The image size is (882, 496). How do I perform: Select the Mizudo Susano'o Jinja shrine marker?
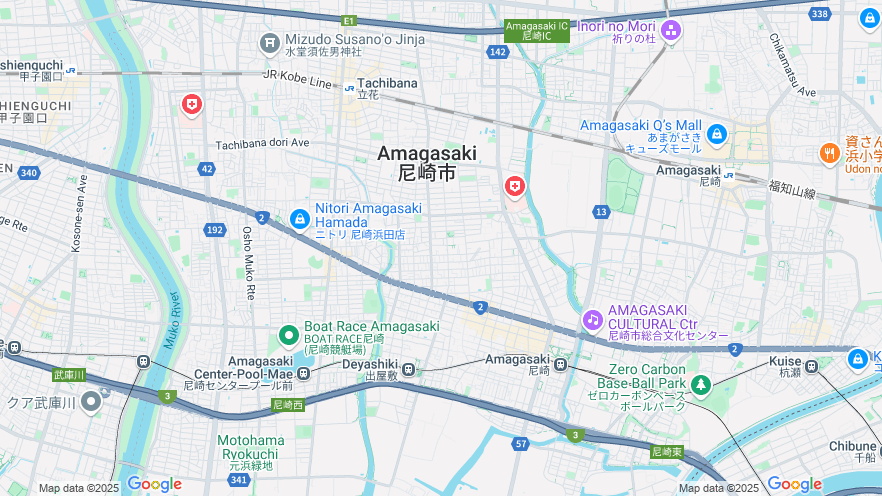[x=269, y=43]
